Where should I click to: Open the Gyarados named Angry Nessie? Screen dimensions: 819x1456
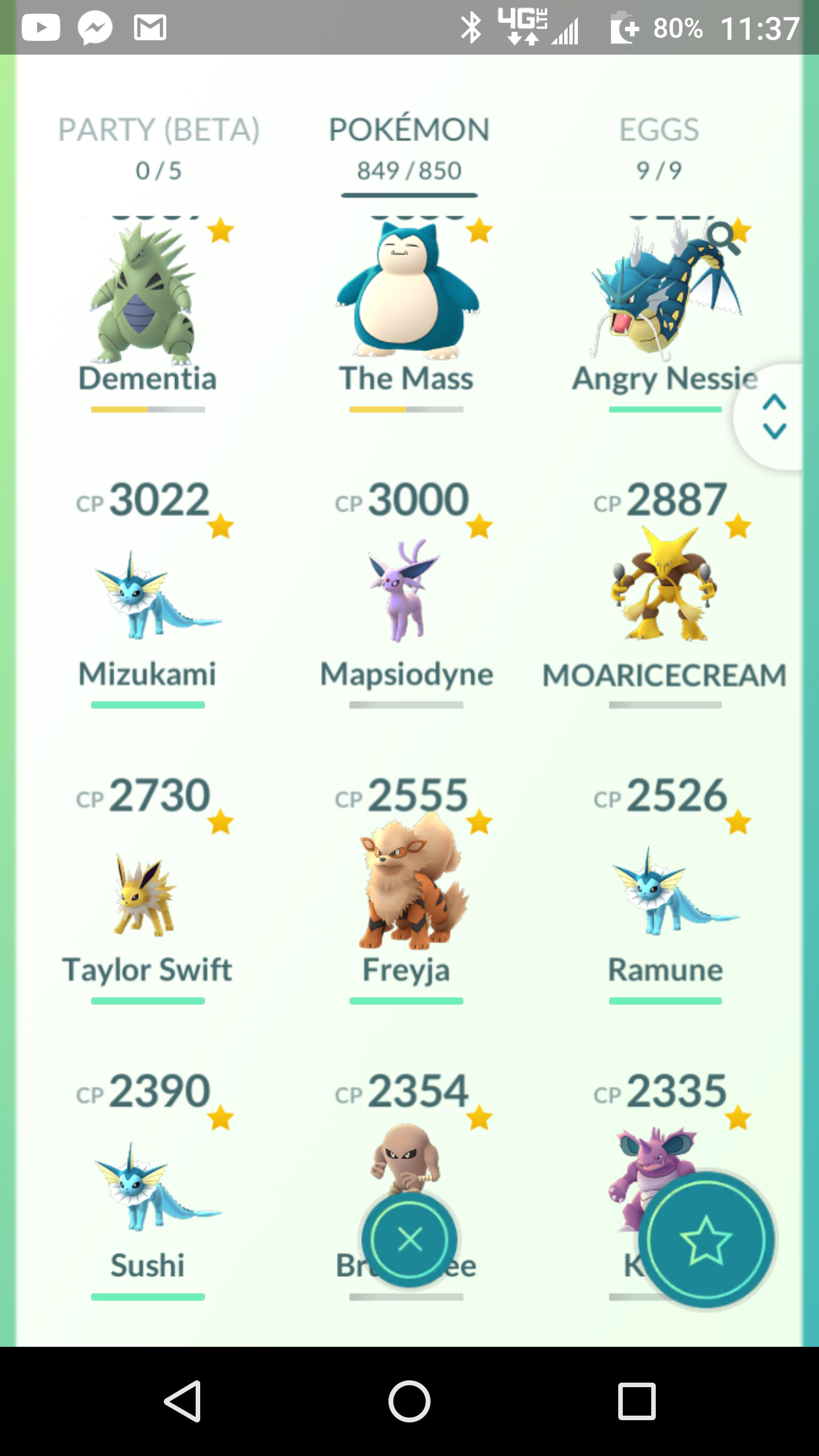click(x=665, y=313)
